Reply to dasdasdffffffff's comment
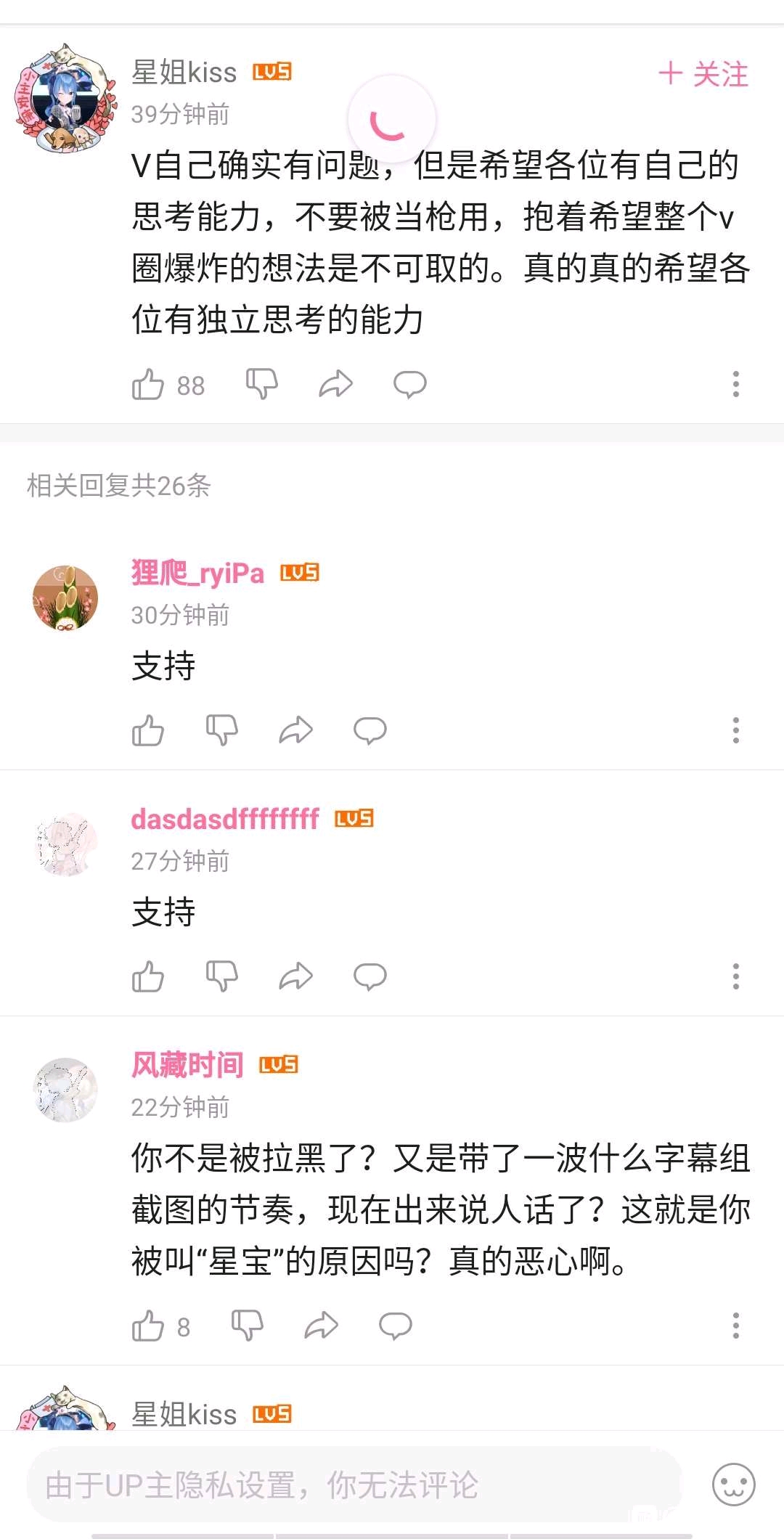Viewport: 784px width, 1539px height. click(x=369, y=976)
